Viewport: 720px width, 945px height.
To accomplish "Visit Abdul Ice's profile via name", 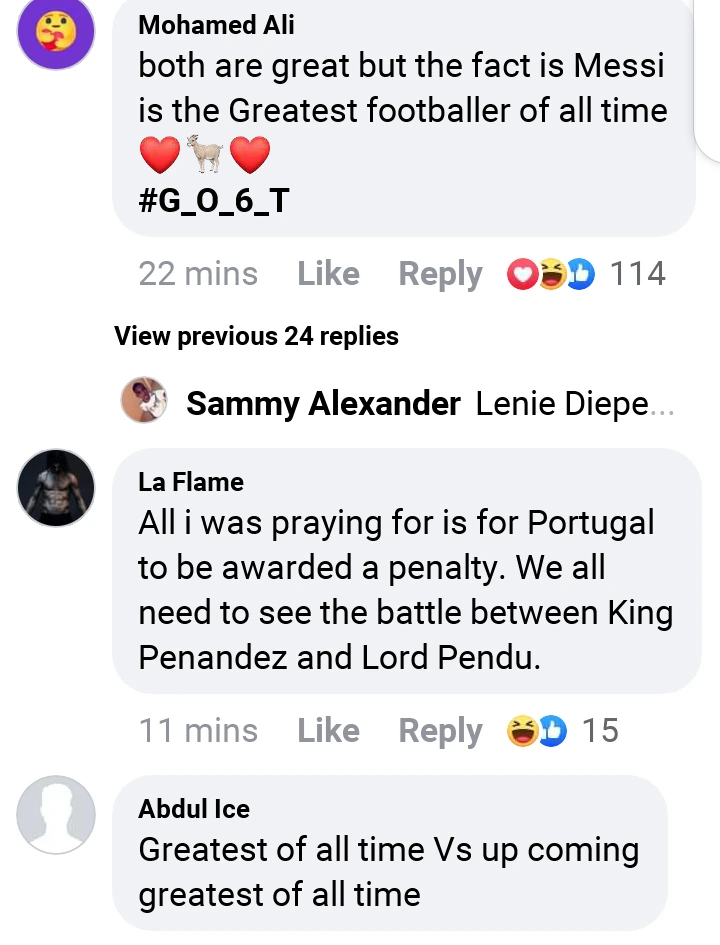I will tap(194, 808).
